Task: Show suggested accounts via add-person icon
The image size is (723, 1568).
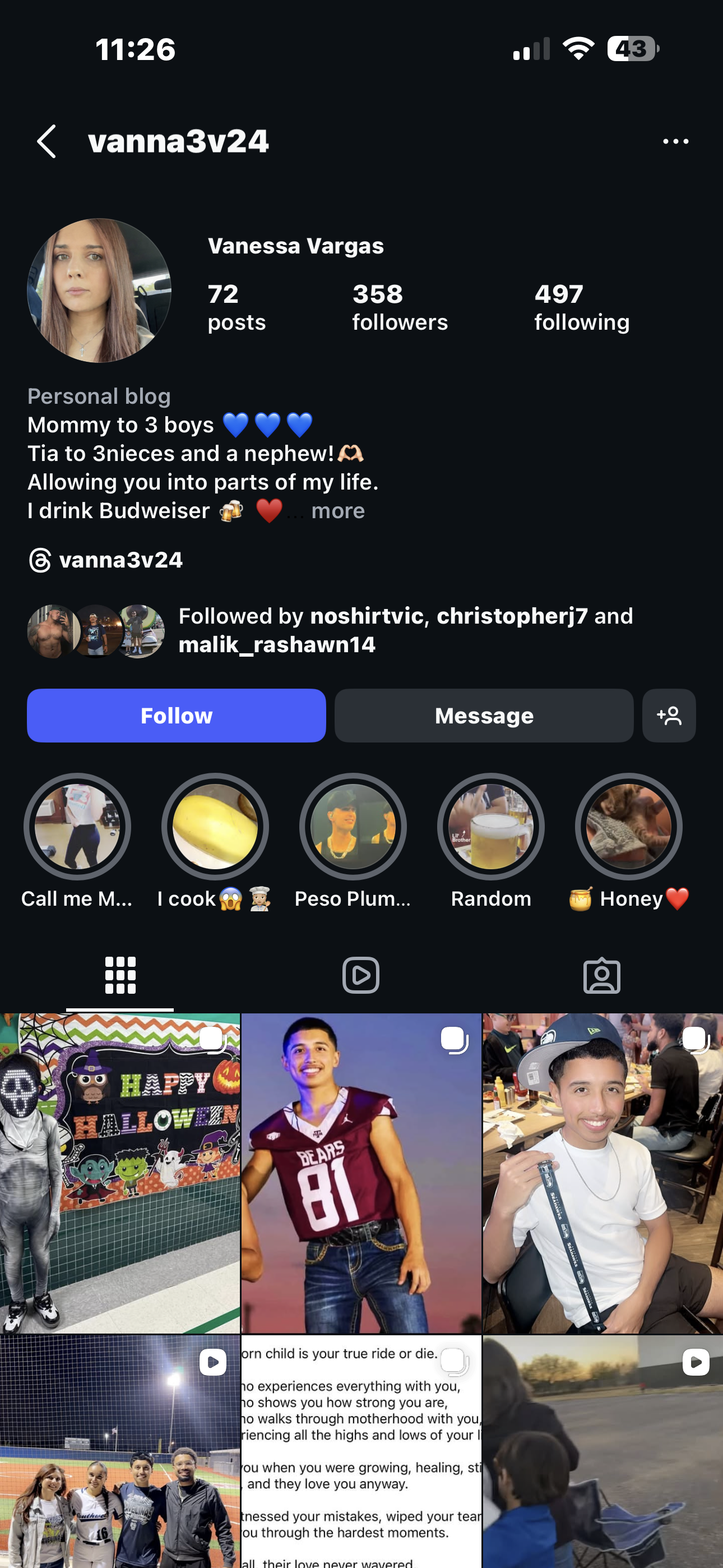Action: (669, 715)
